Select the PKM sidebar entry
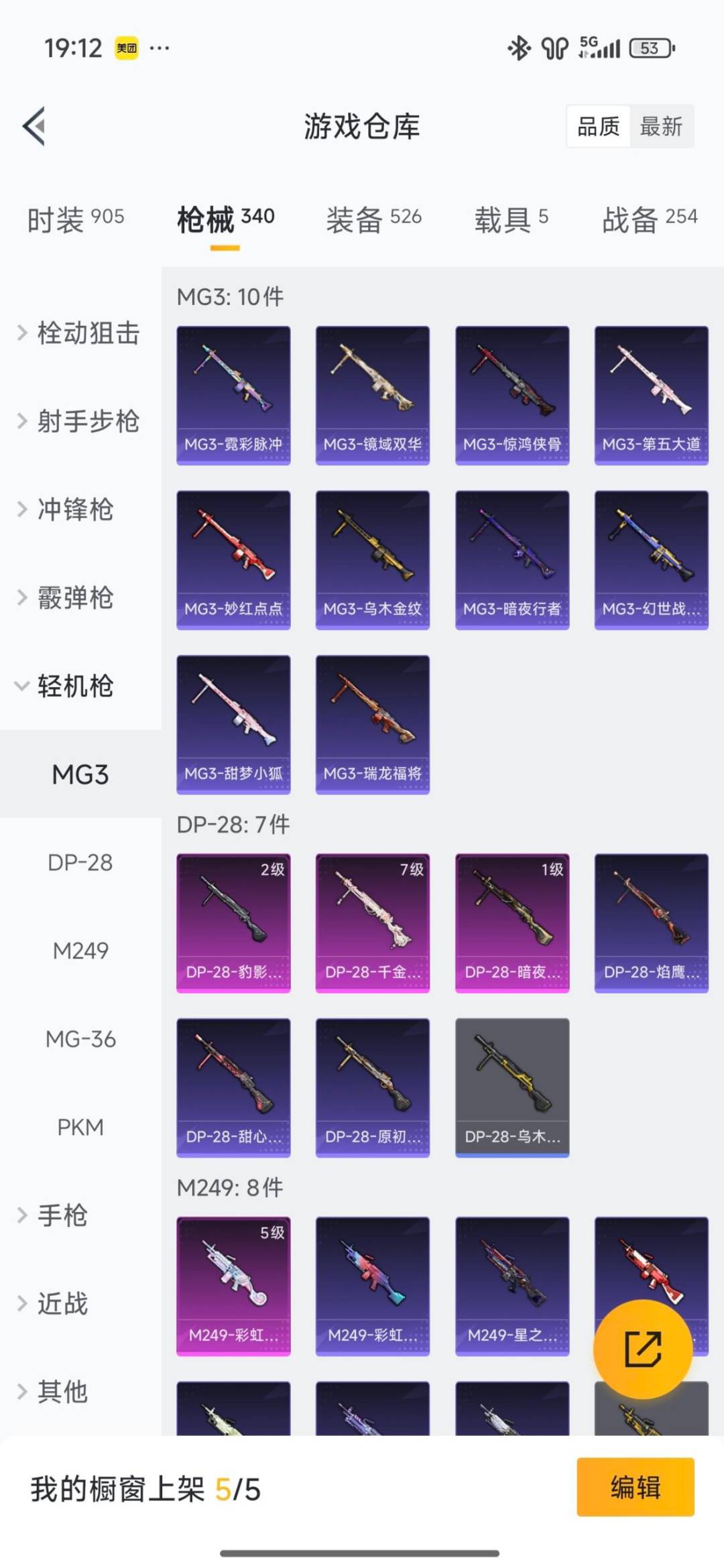 click(80, 1126)
